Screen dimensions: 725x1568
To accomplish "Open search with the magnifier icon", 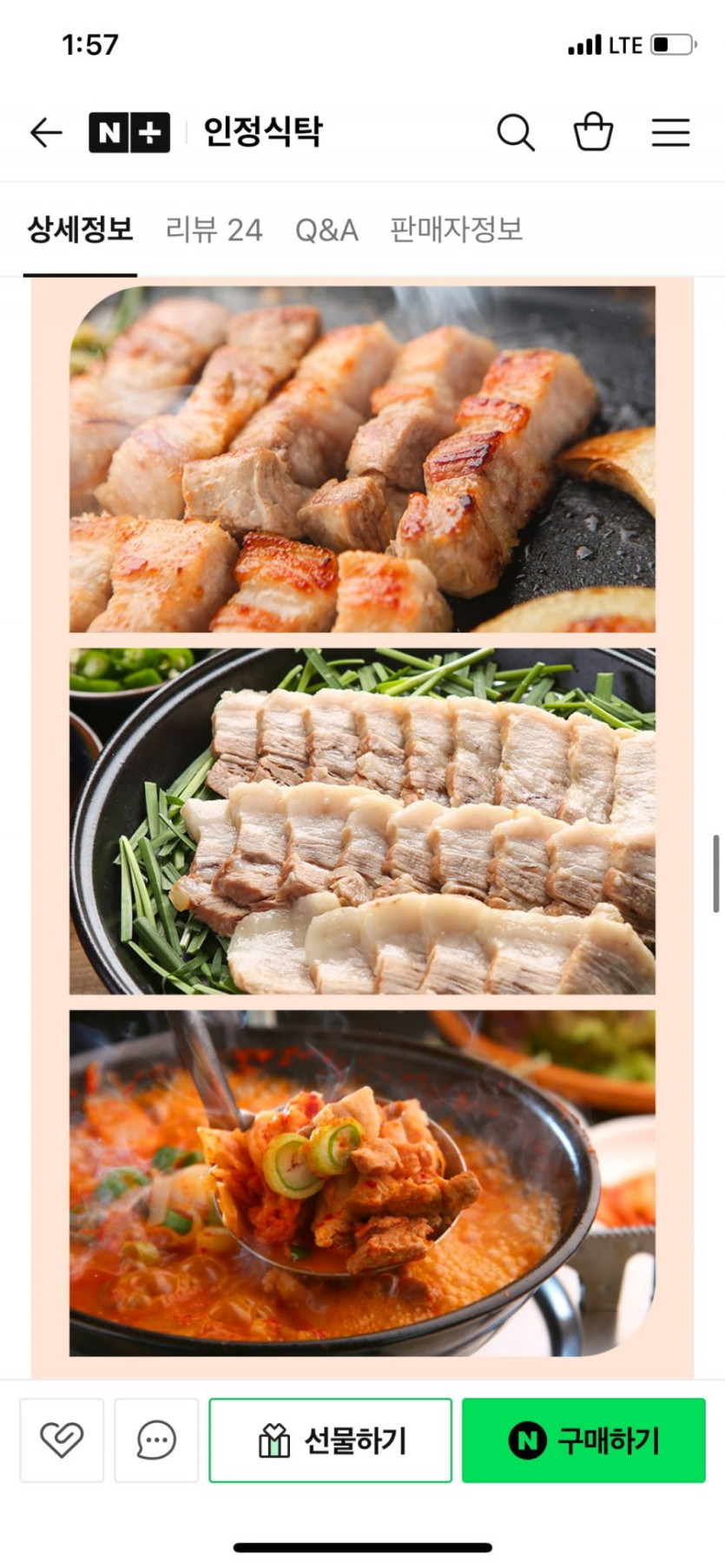I will point(515,133).
